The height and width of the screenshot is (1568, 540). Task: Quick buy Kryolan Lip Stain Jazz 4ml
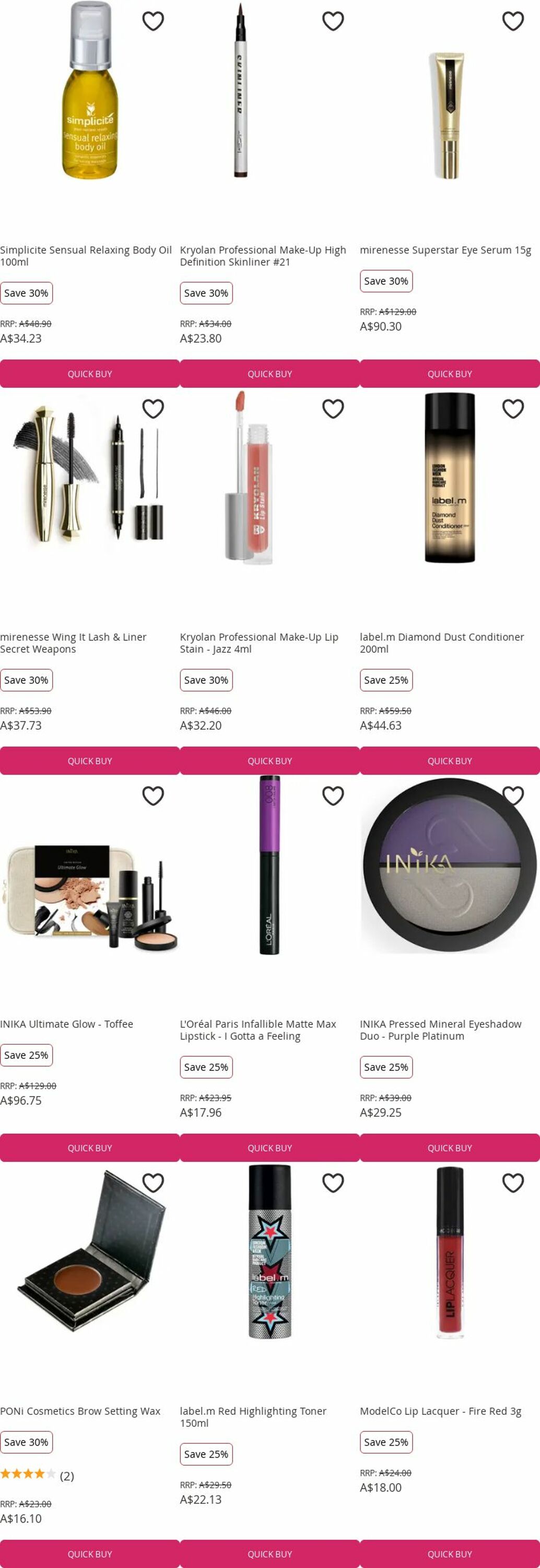pos(269,761)
